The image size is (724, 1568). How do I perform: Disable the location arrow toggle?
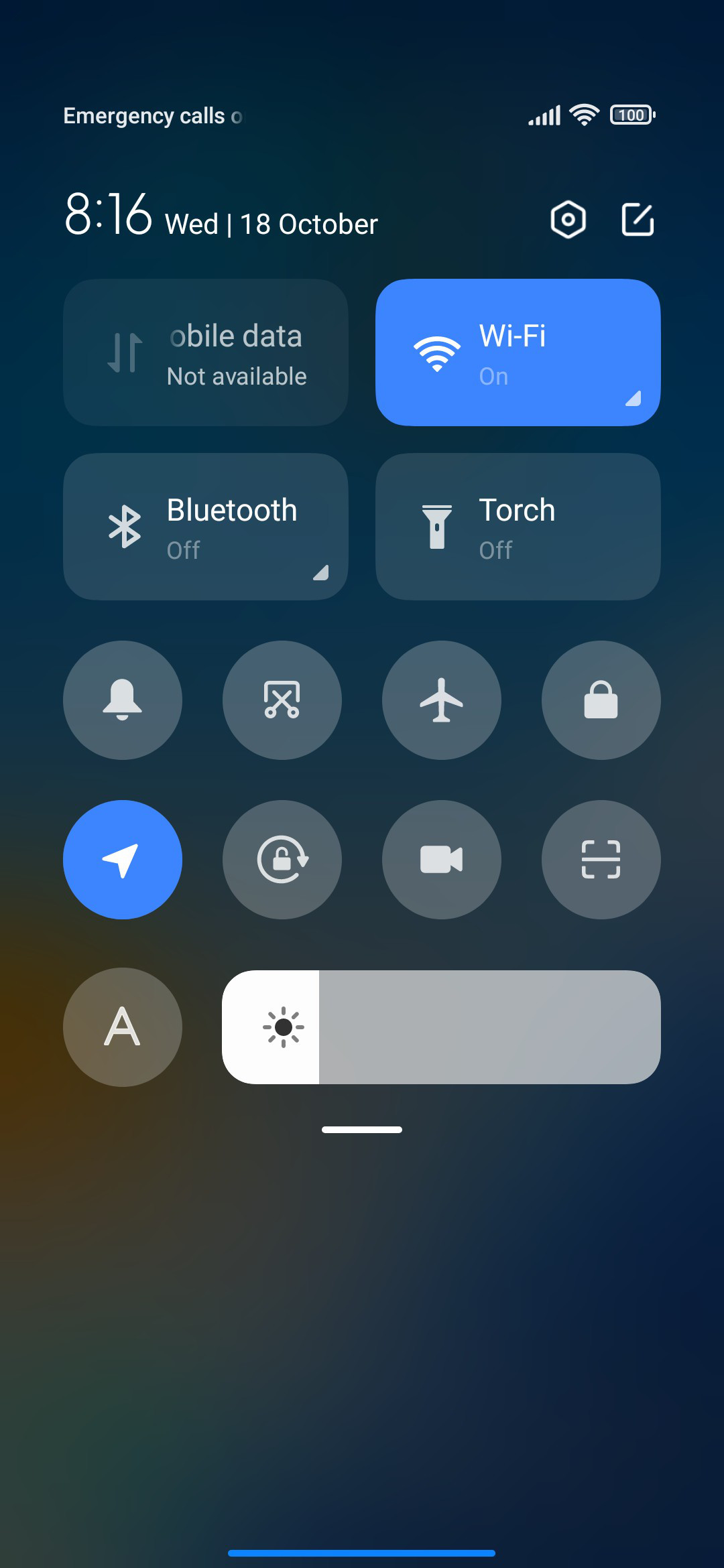(x=123, y=860)
